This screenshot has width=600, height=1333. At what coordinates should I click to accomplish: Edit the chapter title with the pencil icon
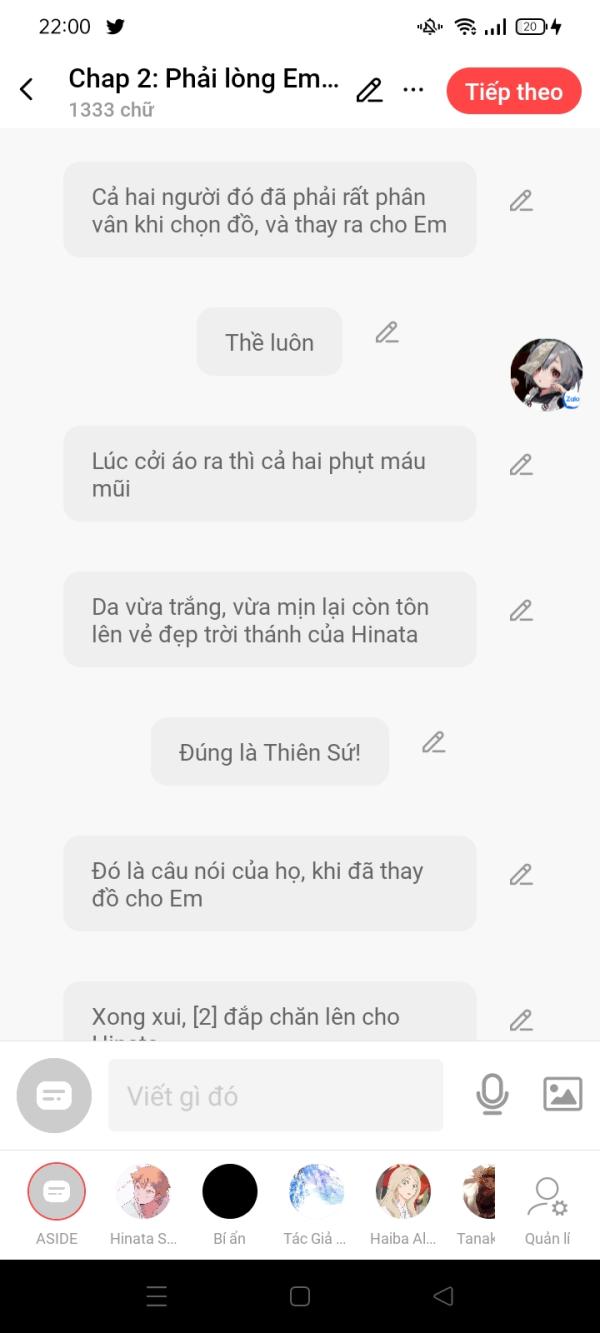point(369,91)
